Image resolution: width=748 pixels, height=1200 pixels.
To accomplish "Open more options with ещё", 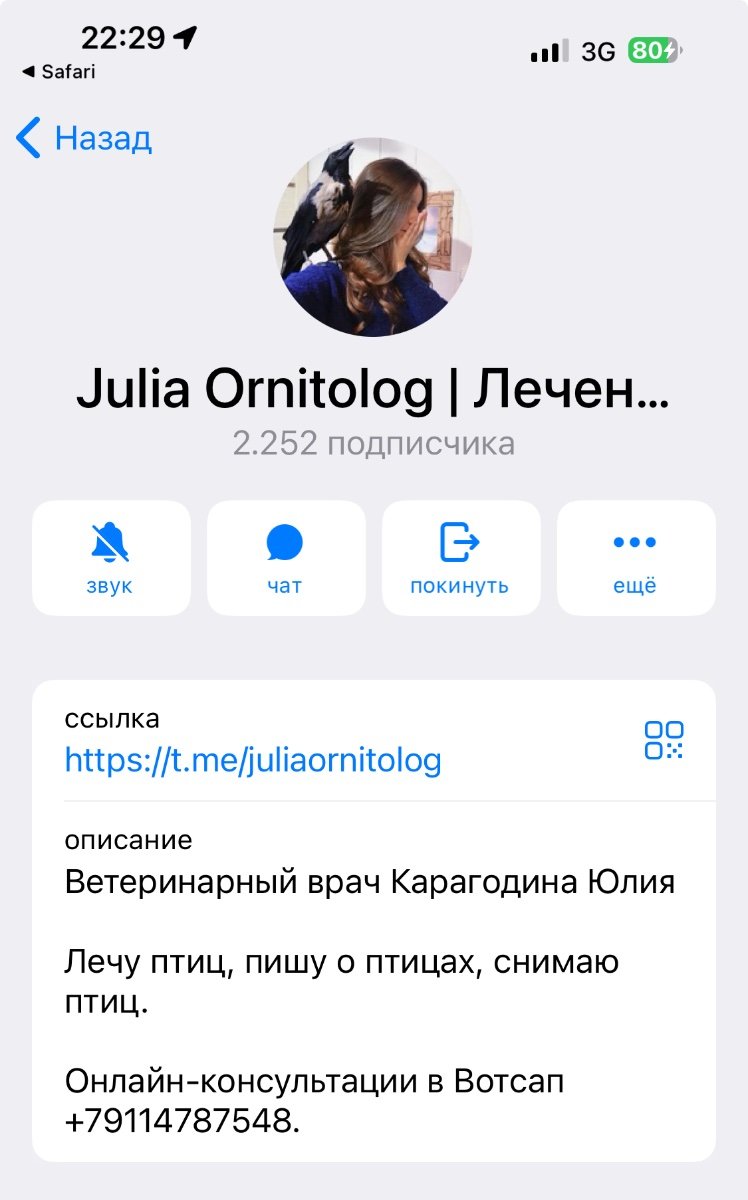I will (636, 558).
